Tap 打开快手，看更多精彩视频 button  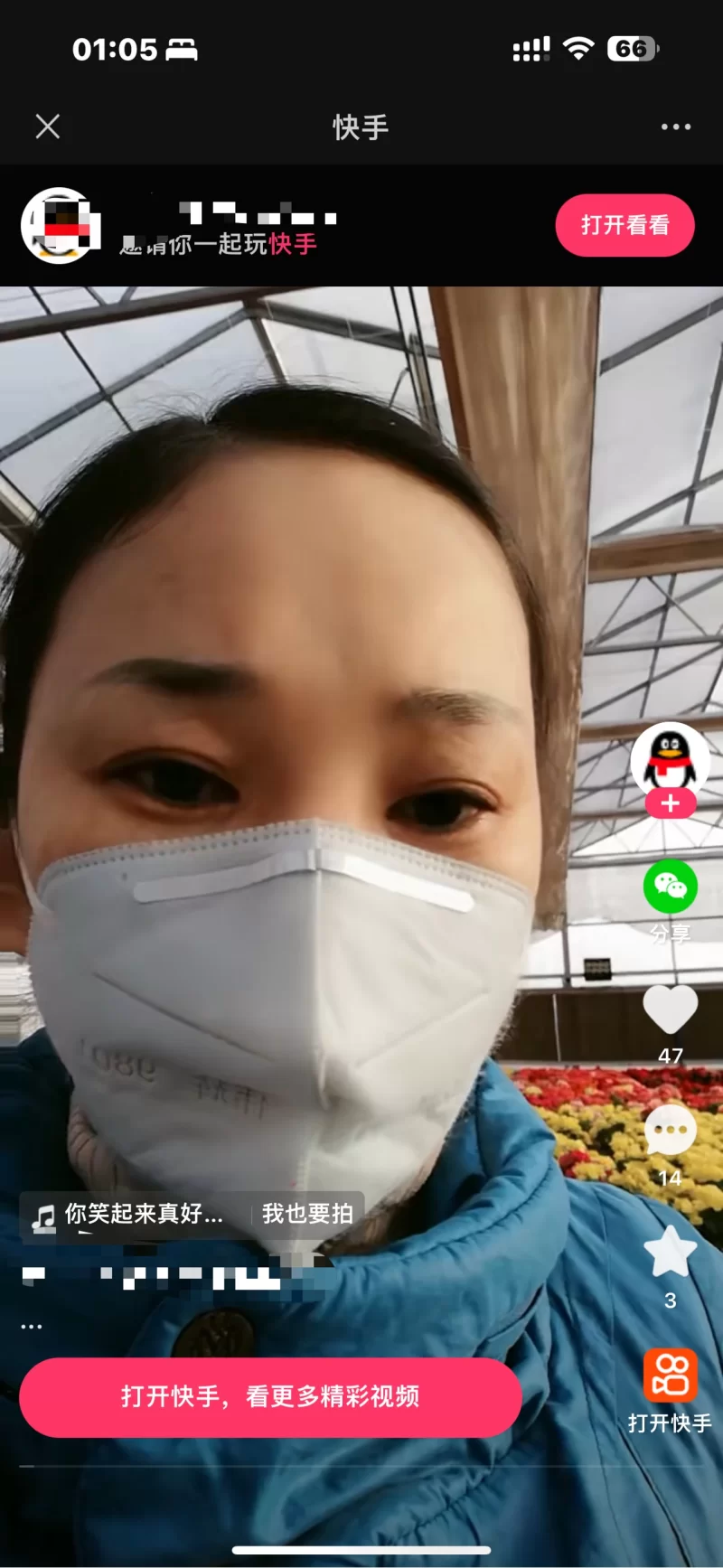[270, 1397]
